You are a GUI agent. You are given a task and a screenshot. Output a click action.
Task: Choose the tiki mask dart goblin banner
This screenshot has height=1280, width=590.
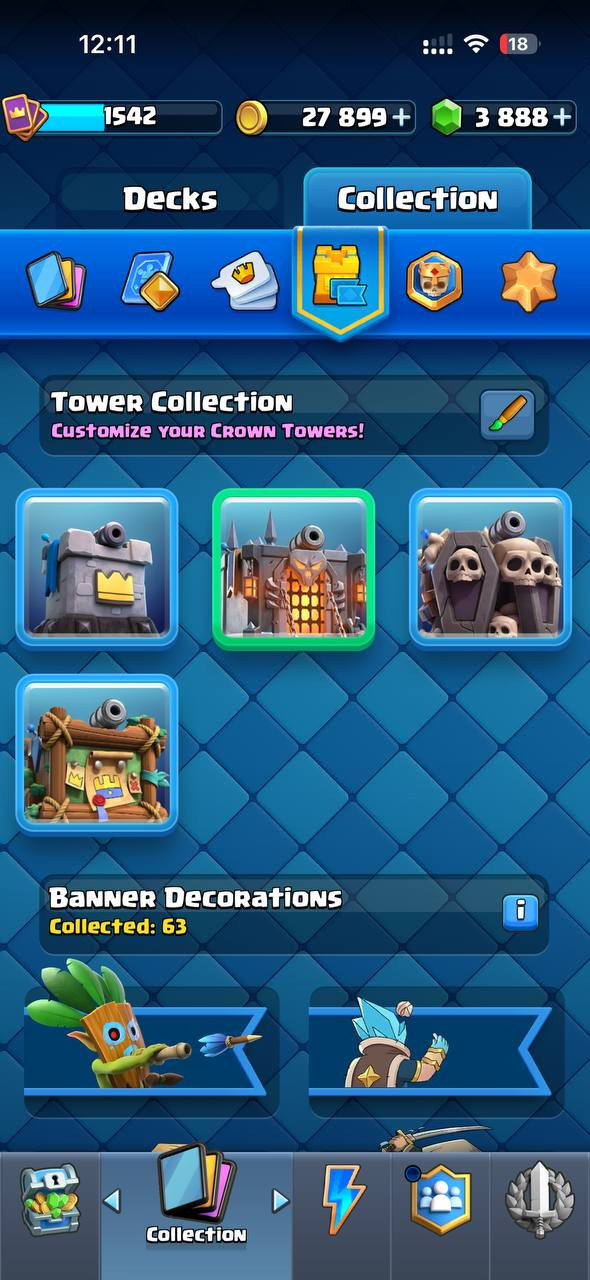coord(150,1040)
